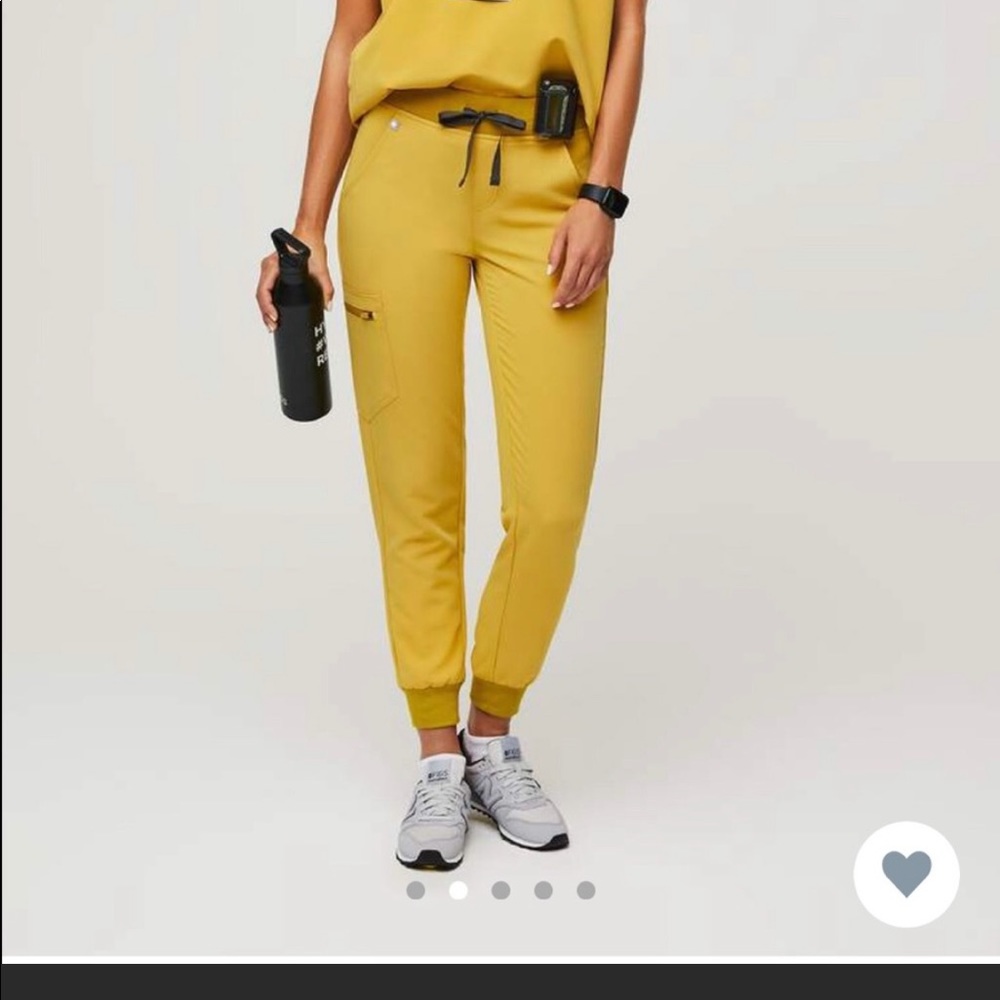This screenshot has height=1000, width=1000.
Task: Select the third image indicator dot
Action: point(501,890)
